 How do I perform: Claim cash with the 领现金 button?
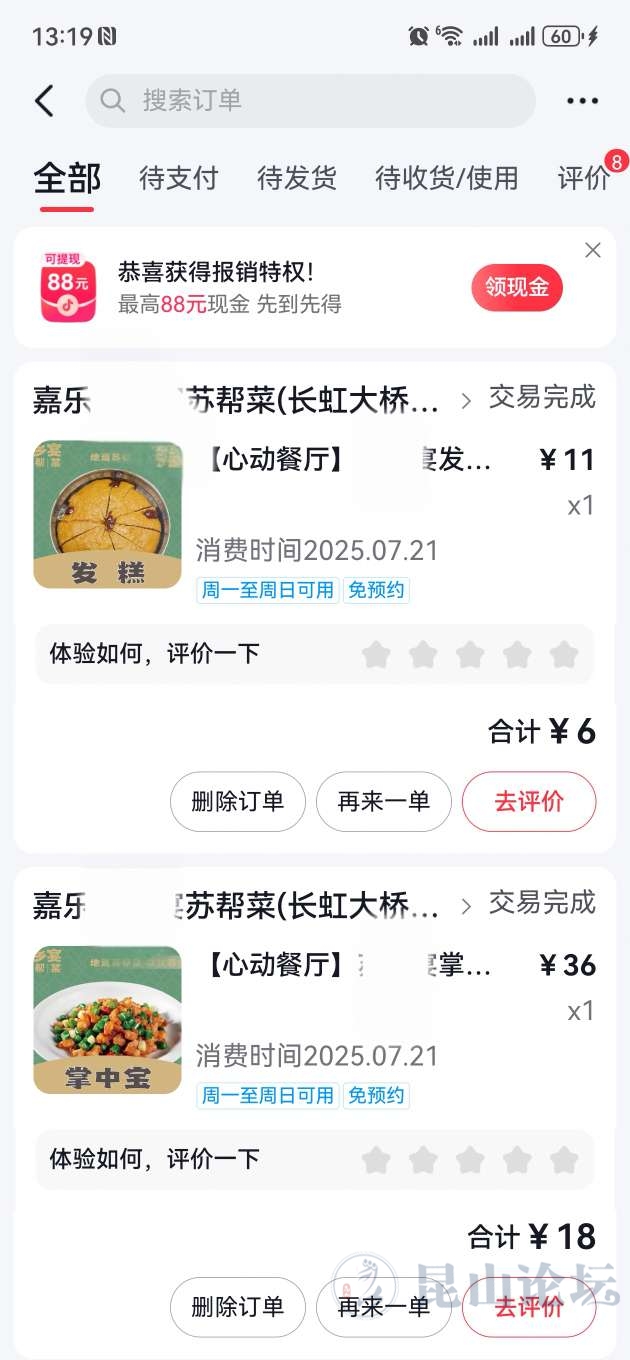click(517, 289)
